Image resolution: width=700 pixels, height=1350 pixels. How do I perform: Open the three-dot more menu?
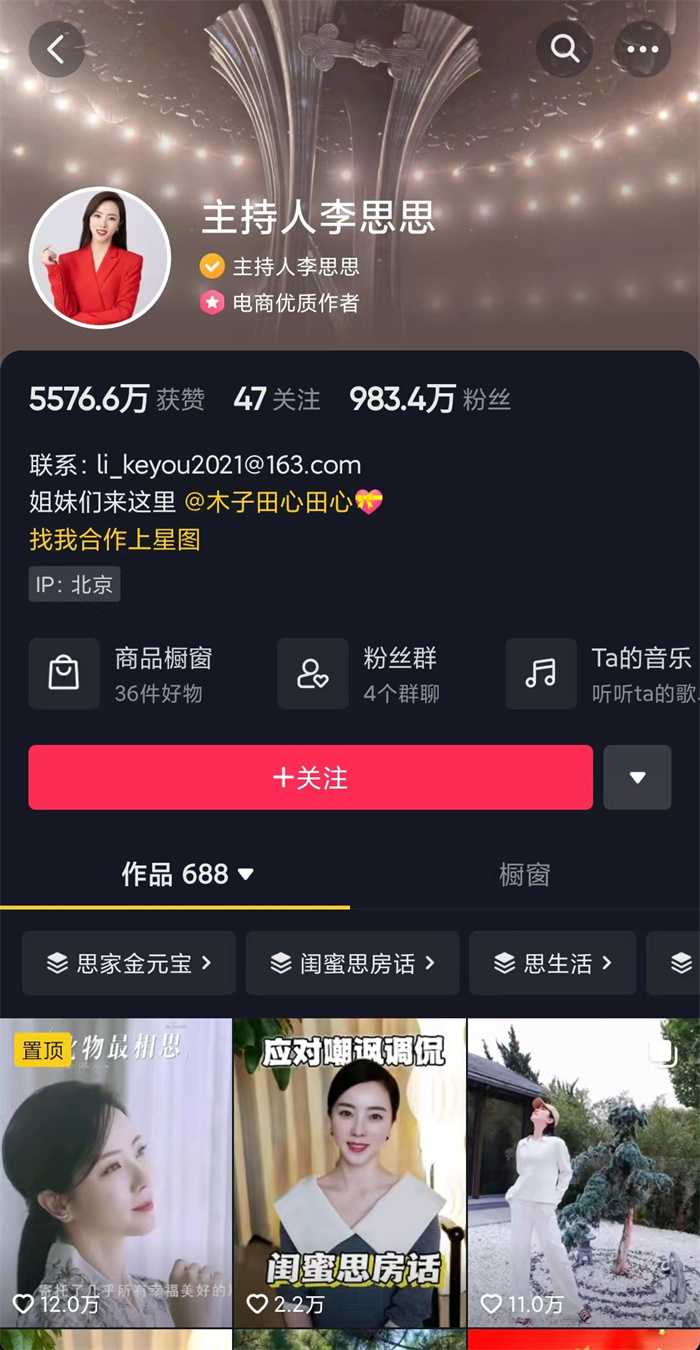[x=643, y=49]
